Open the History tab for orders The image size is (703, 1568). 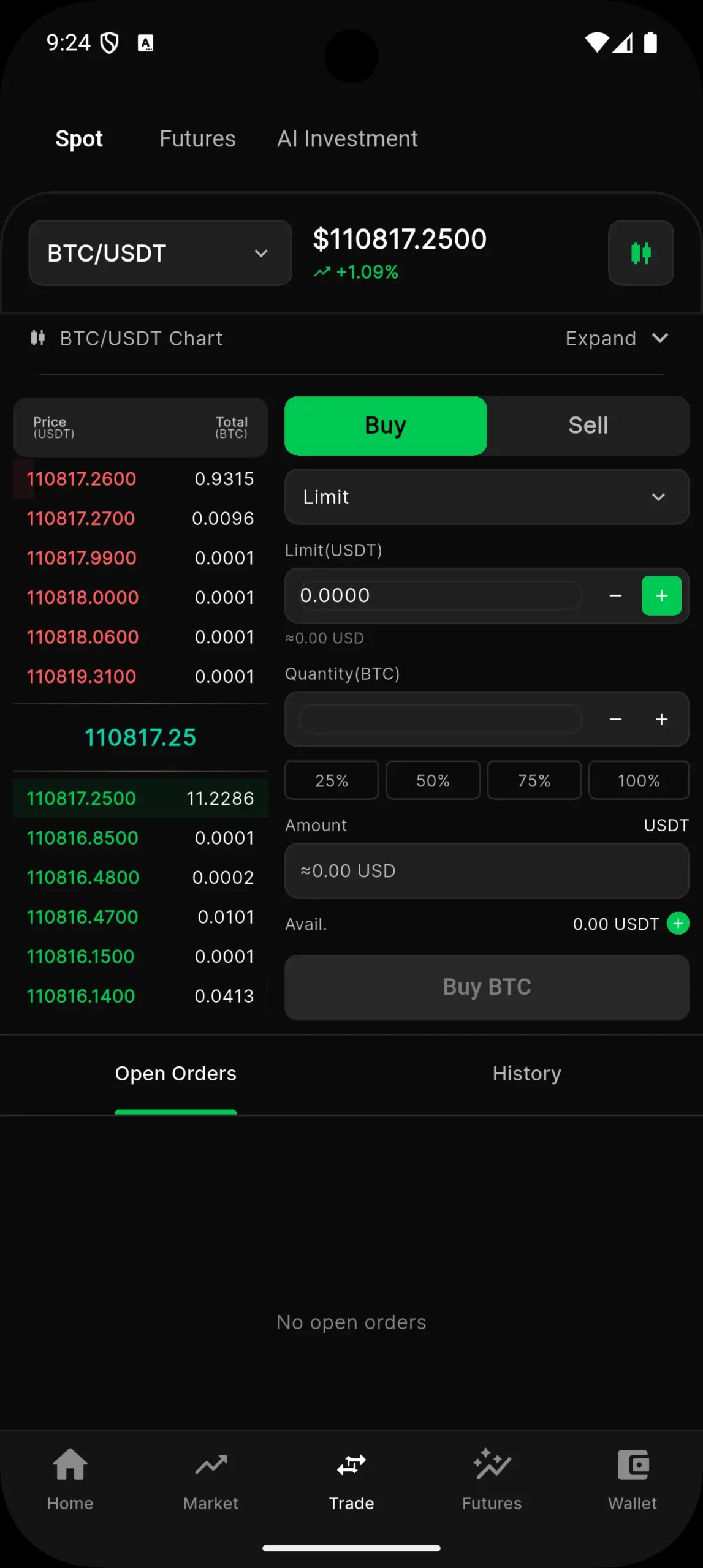pyautogui.click(x=526, y=1073)
